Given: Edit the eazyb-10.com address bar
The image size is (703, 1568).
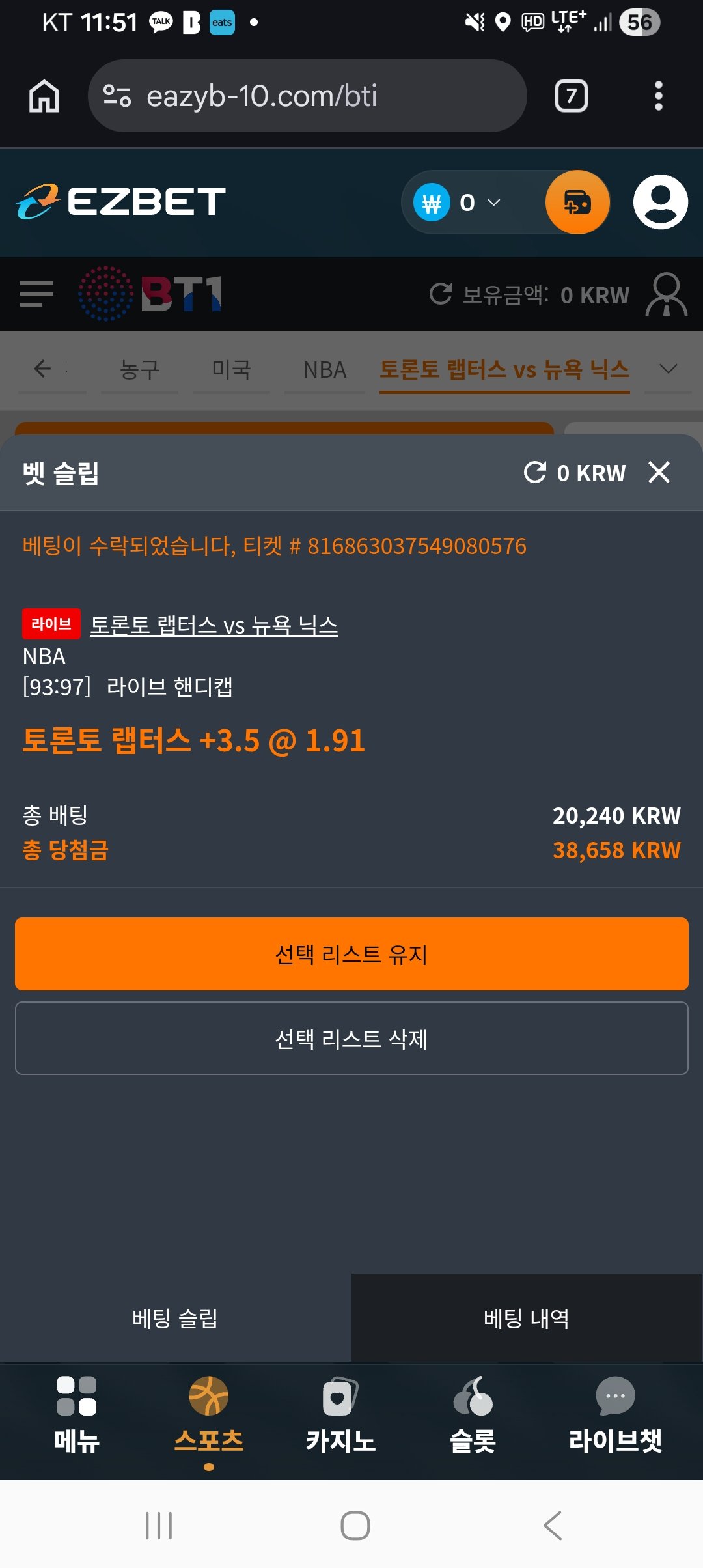Looking at the screenshot, I should coord(306,96).
